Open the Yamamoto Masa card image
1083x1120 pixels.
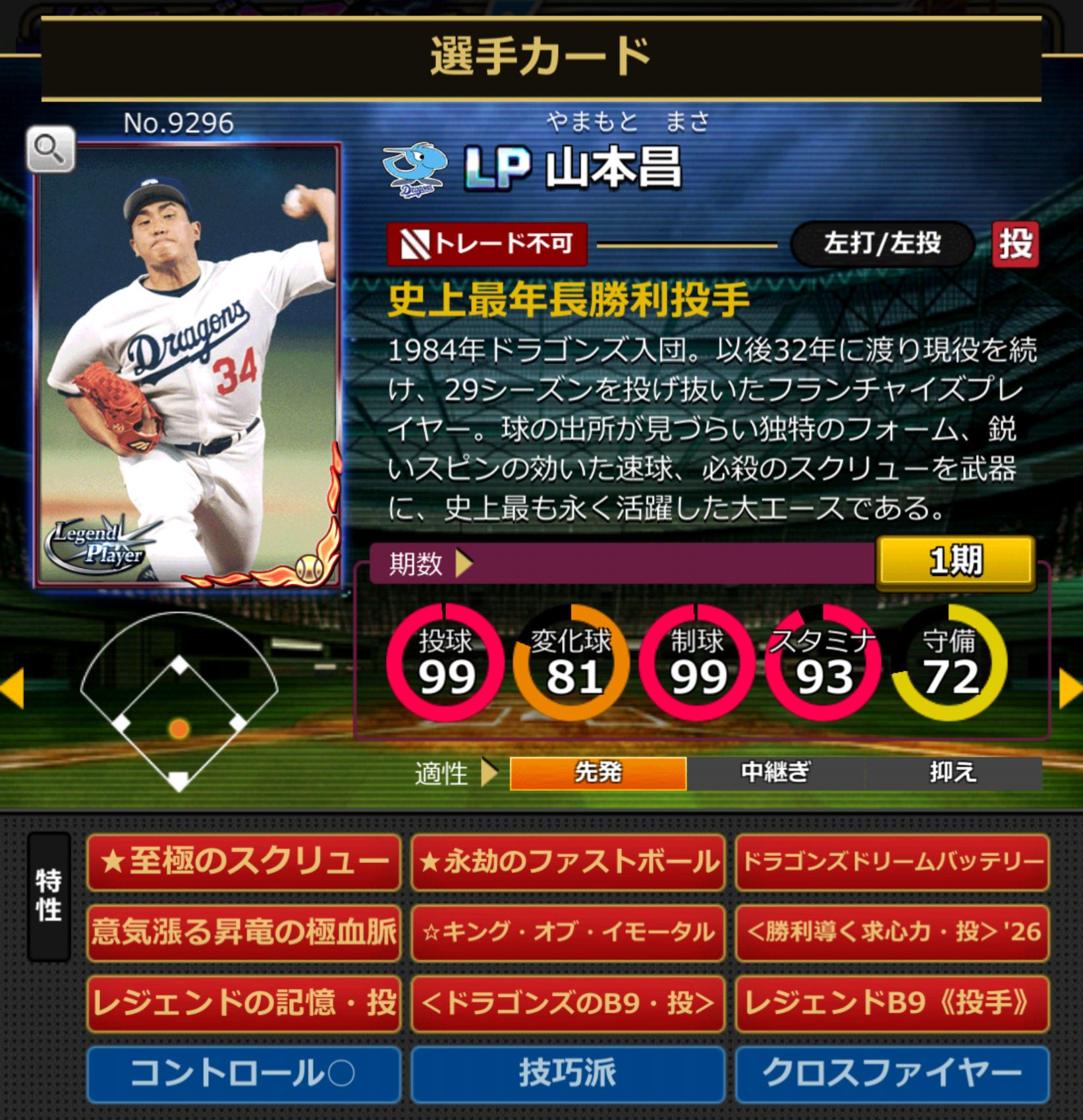point(188,366)
